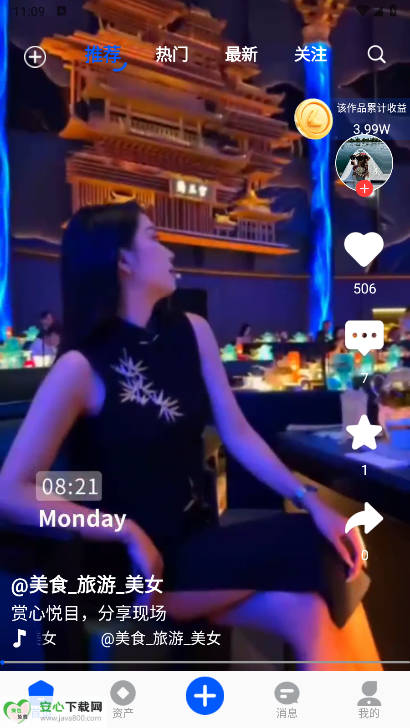Open the 关注 feed tab
This screenshot has width=410, height=728.
(x=311, y=54)
